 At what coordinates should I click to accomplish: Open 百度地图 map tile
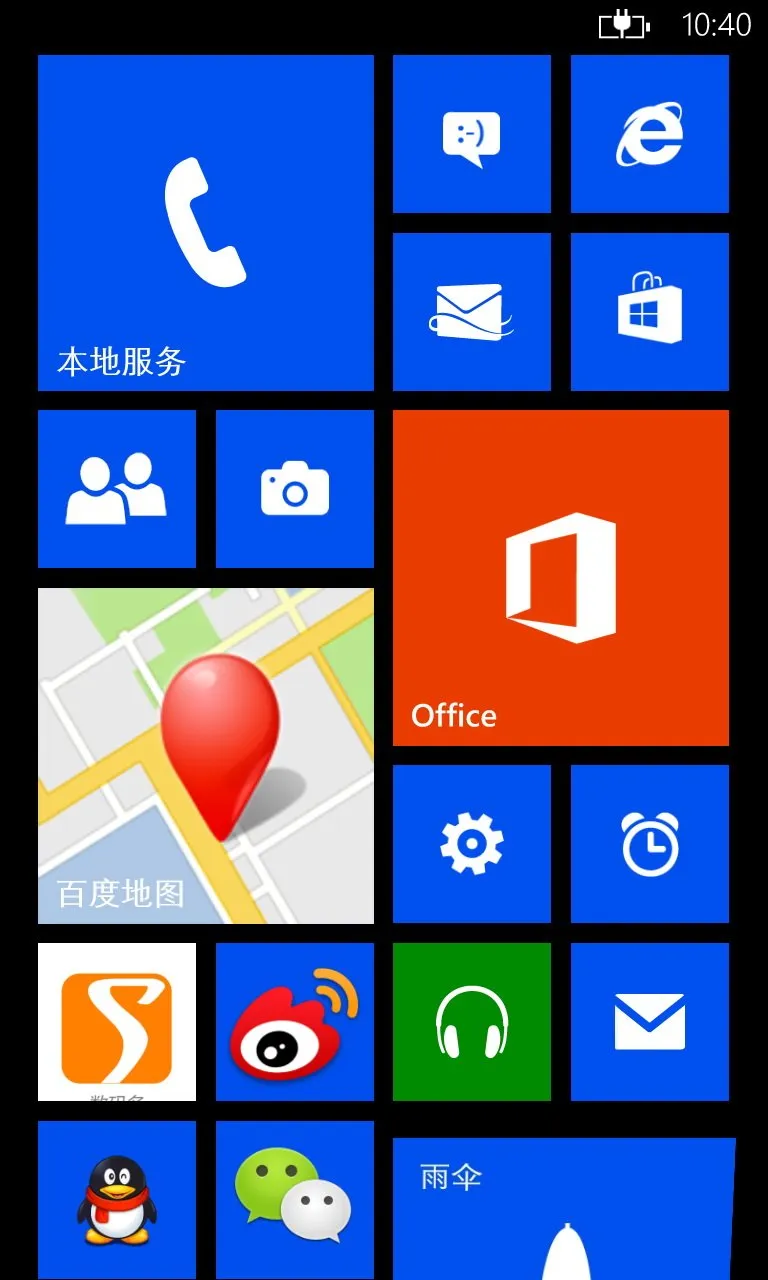(205, 755)
